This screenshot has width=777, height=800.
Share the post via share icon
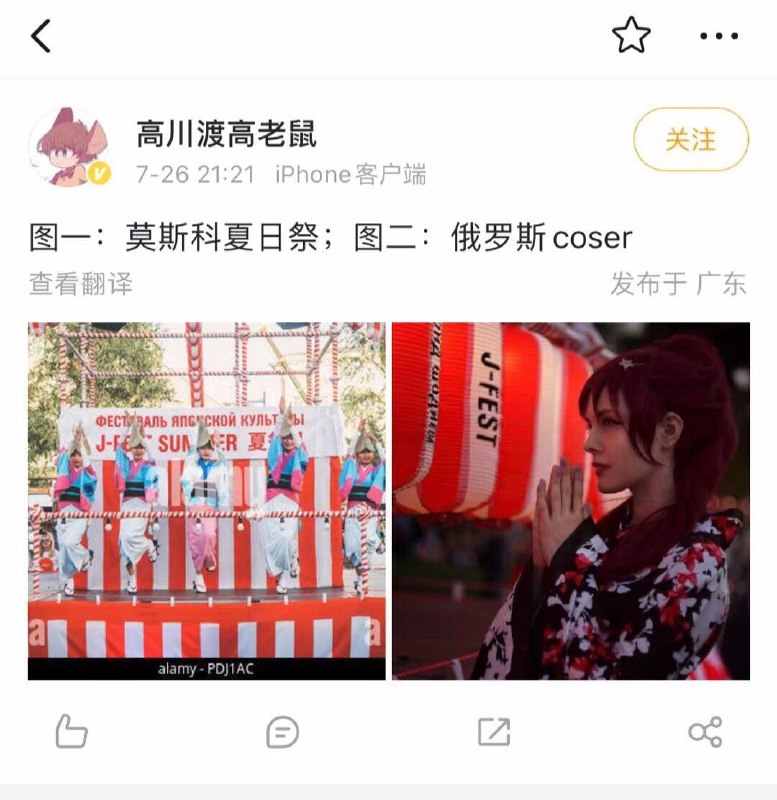[705, 732]
